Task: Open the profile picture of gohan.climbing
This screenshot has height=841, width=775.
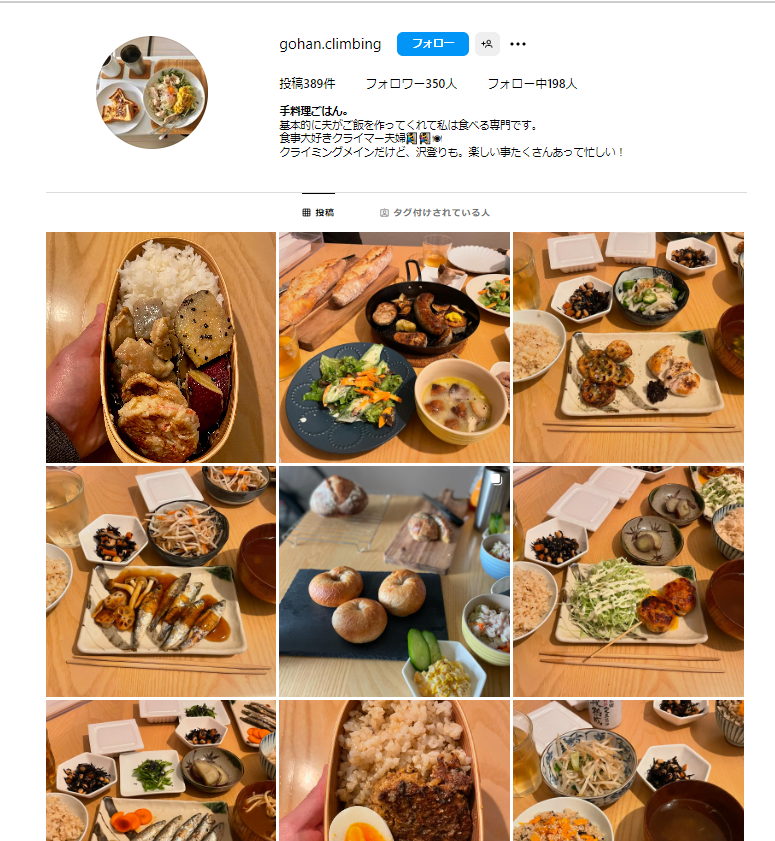Action: (x=152, y=93)
